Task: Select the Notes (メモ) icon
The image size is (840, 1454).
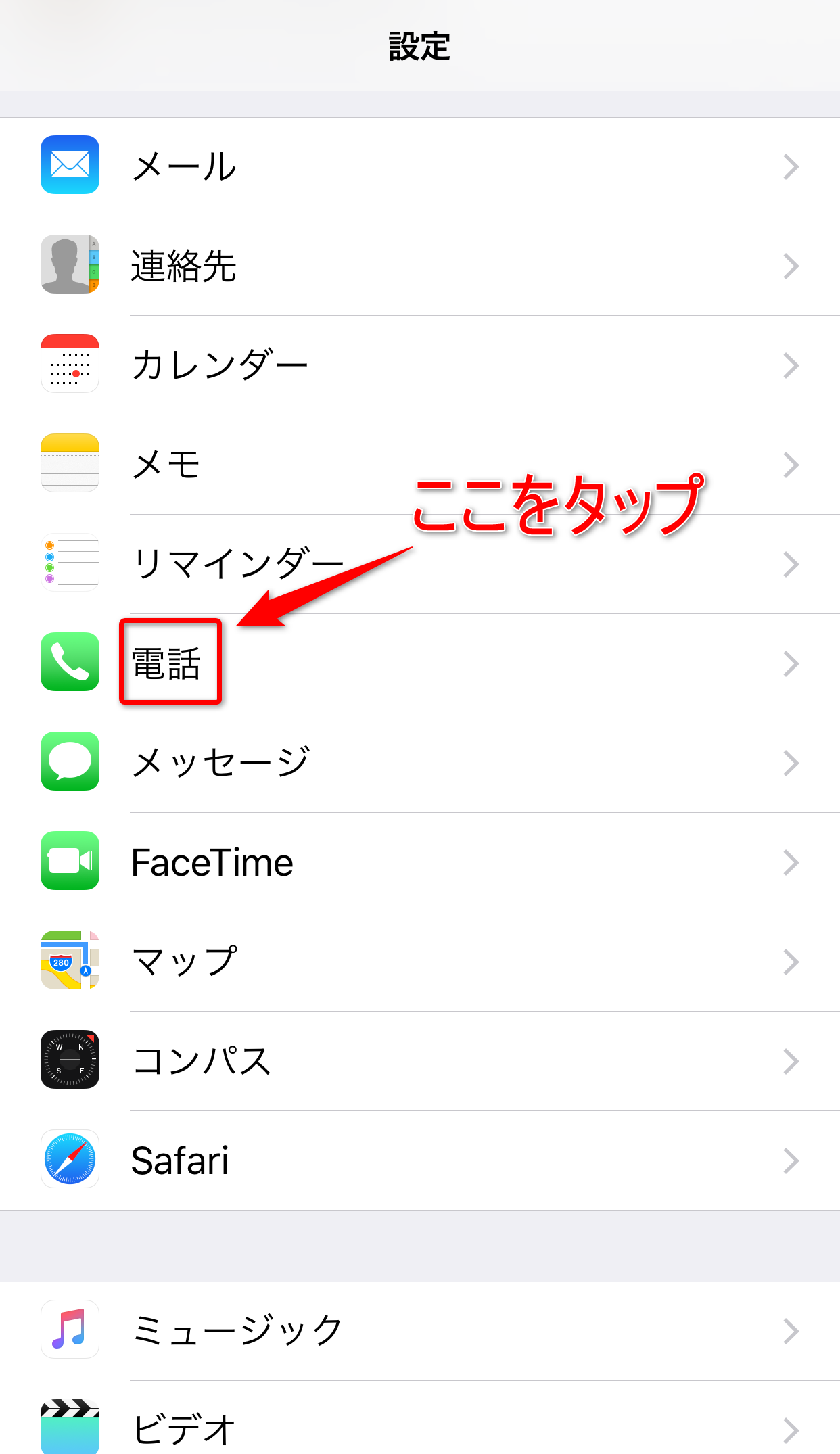Action: (x=70, y=464)
